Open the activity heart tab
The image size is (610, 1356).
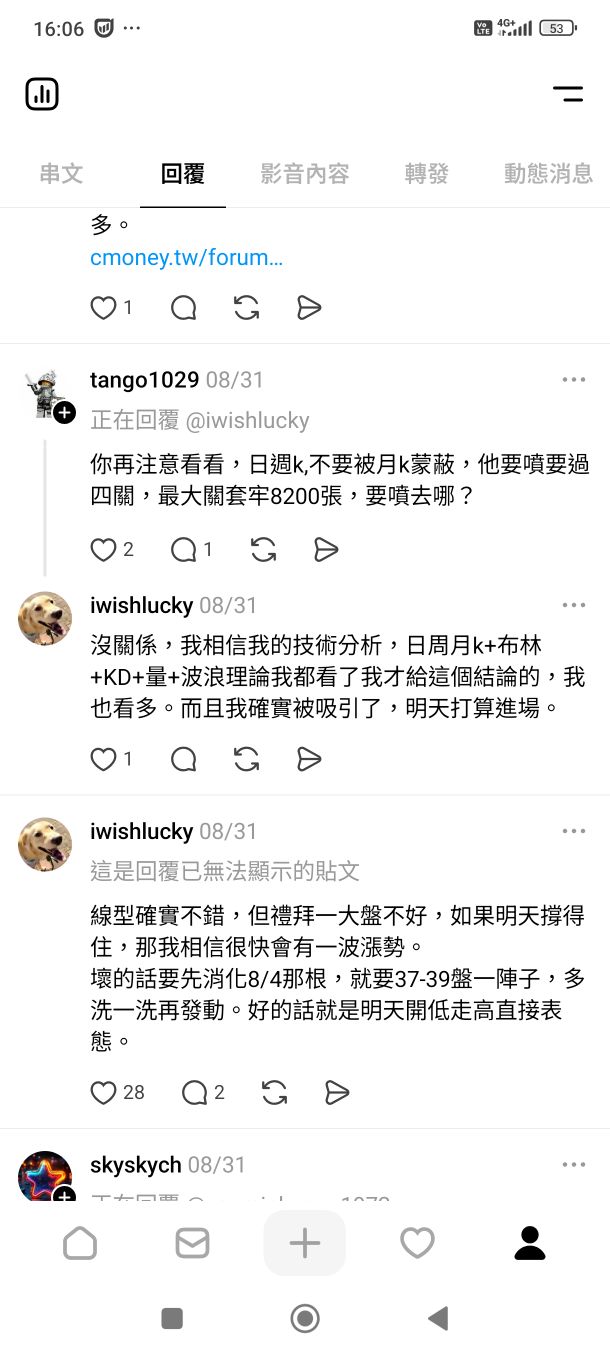pyautogui.click(x=417, y=1243)
